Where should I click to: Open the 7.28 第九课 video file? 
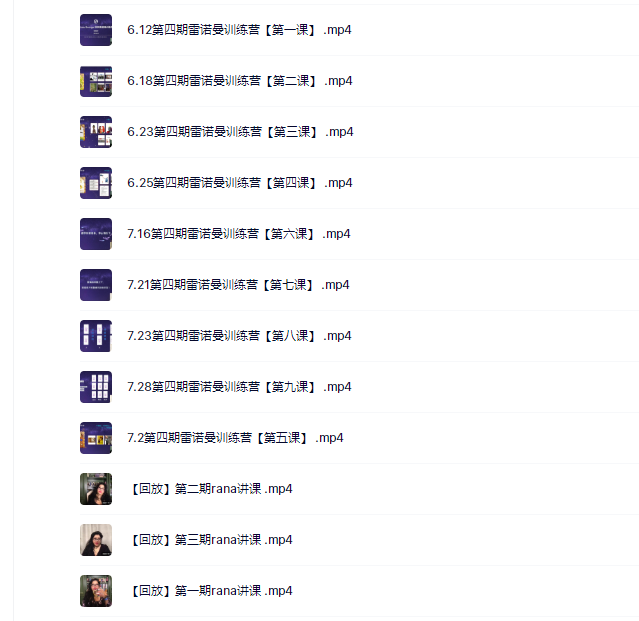click(239, 387)
